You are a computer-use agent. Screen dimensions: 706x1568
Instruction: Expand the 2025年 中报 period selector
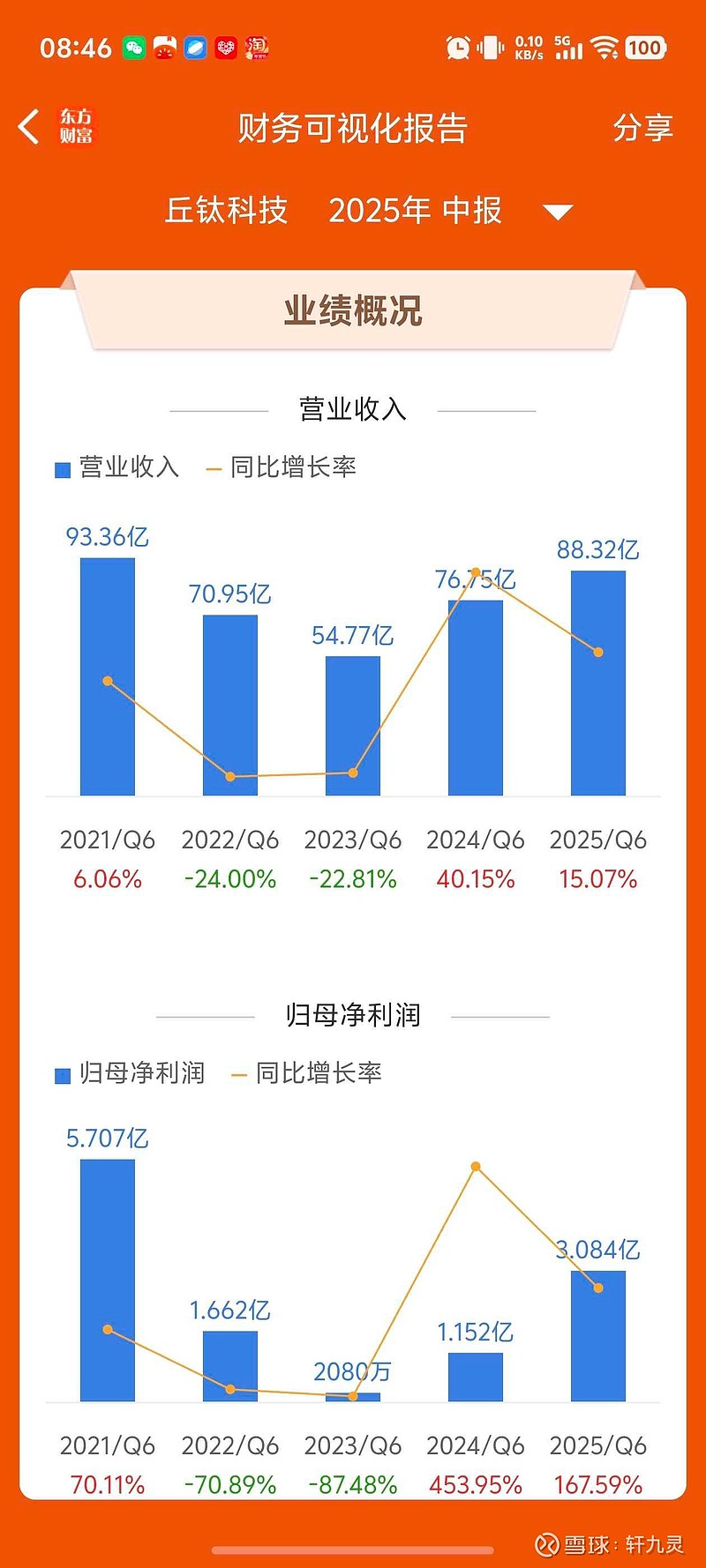coord(416,212)
